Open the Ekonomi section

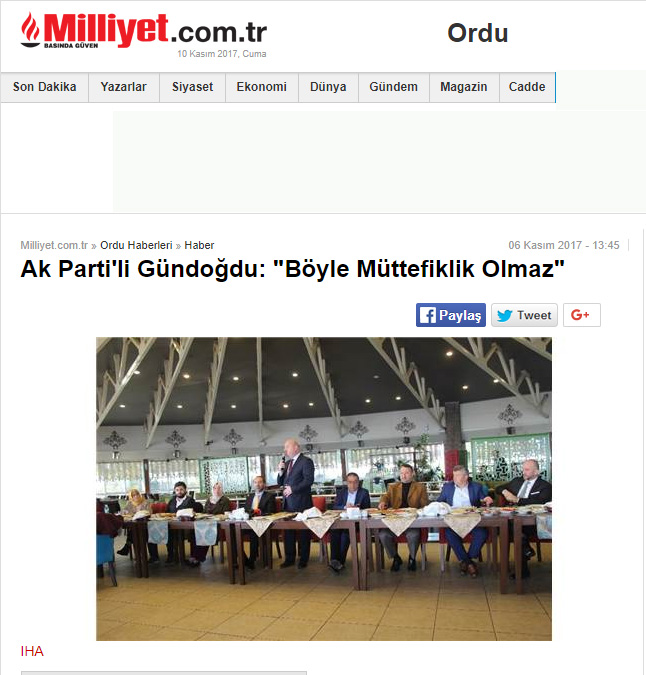(262, 87)
